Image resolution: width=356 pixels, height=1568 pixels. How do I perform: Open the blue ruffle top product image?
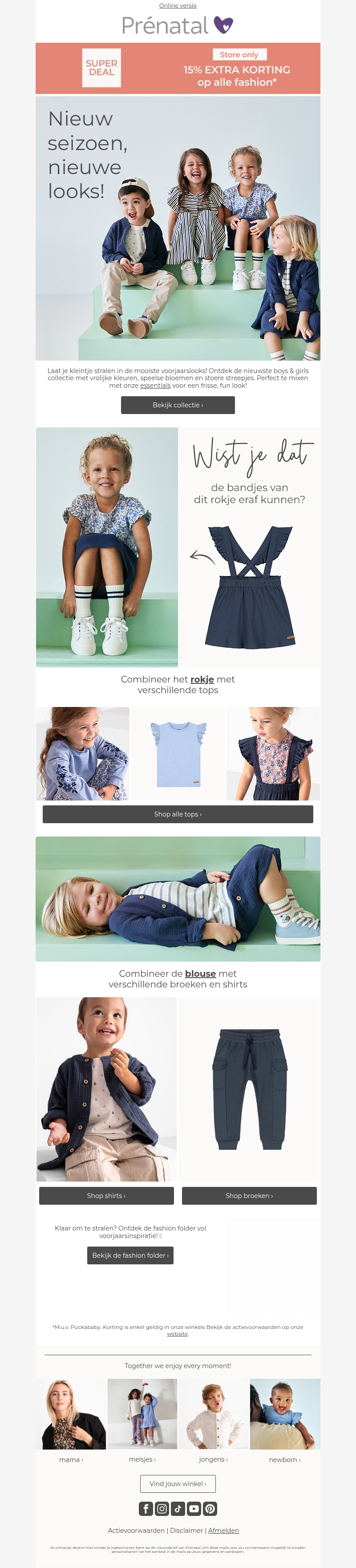coord(178,754)
